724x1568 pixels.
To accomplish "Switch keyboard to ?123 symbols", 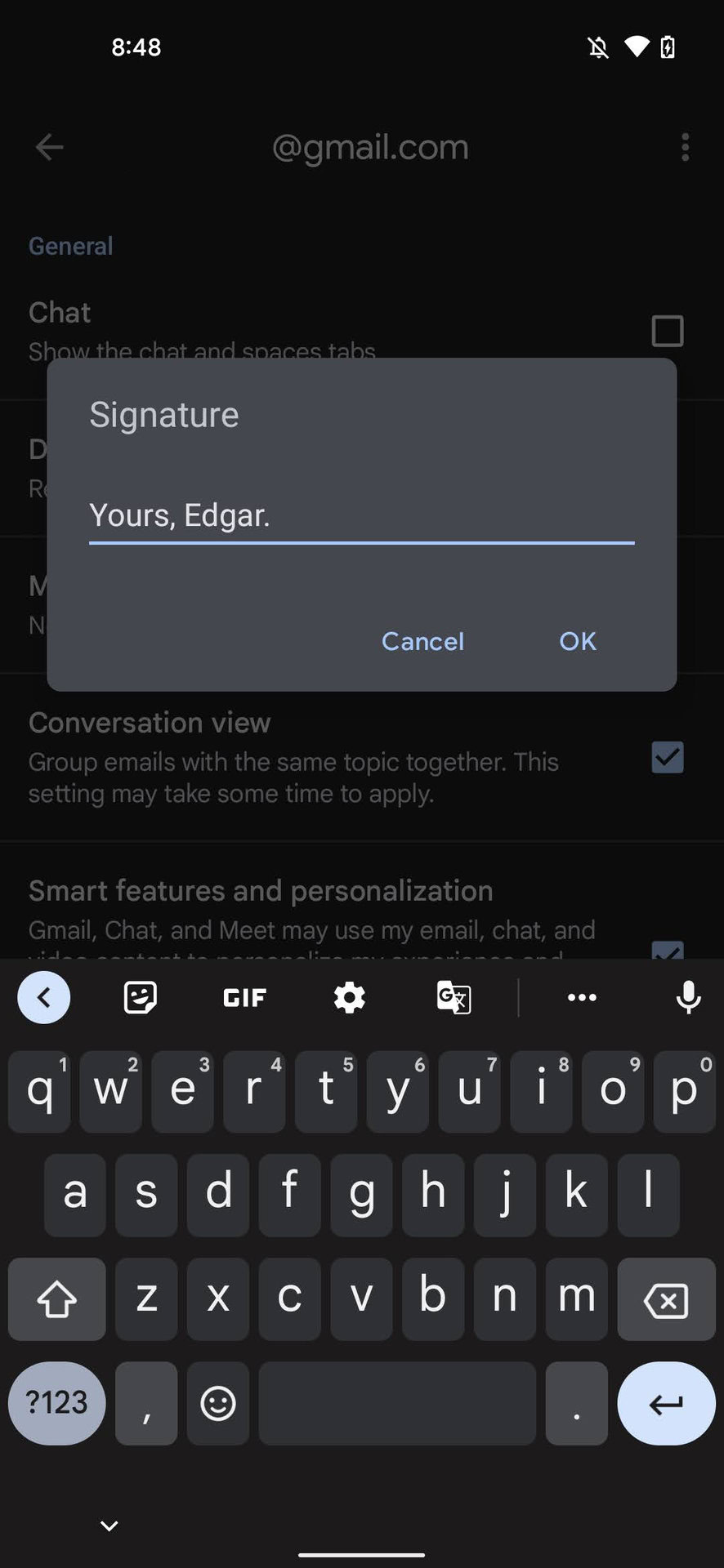I will (x=56, y=1403).
